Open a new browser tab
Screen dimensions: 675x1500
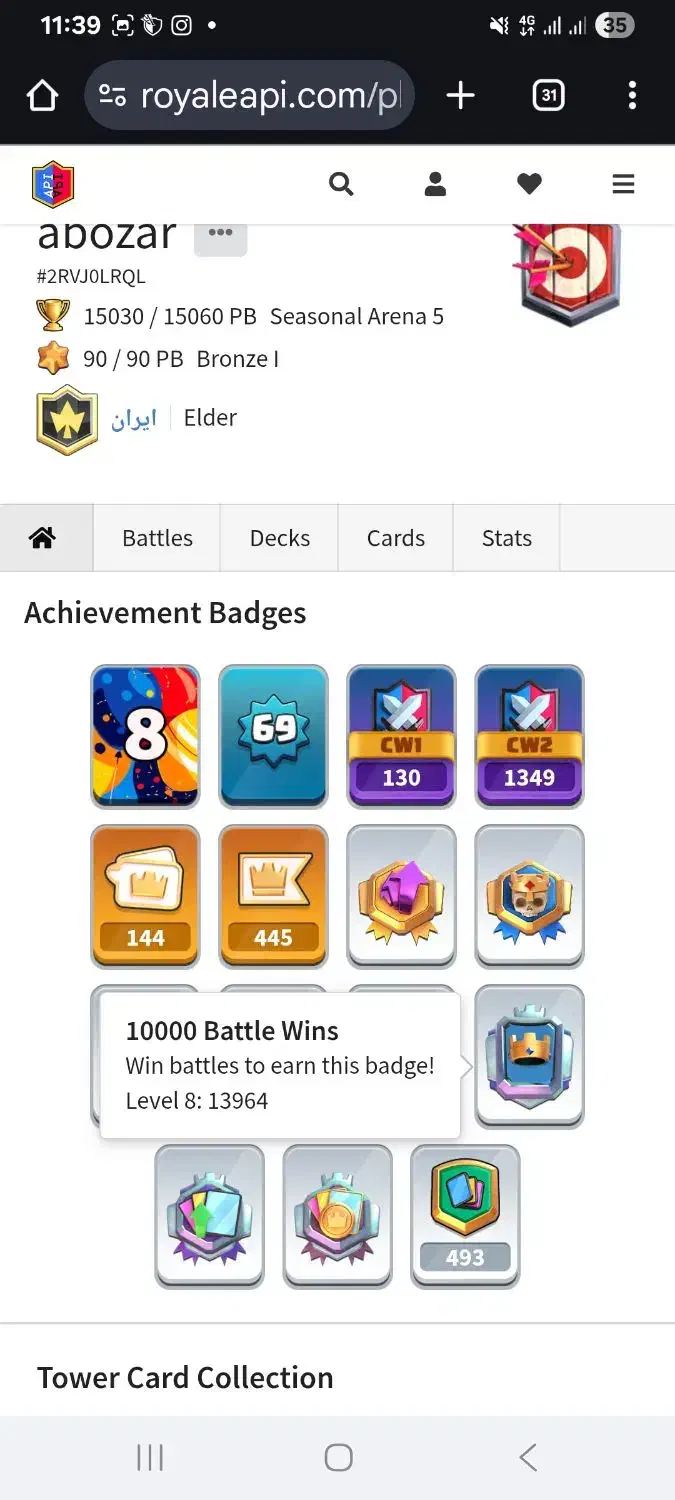[460, 96]
